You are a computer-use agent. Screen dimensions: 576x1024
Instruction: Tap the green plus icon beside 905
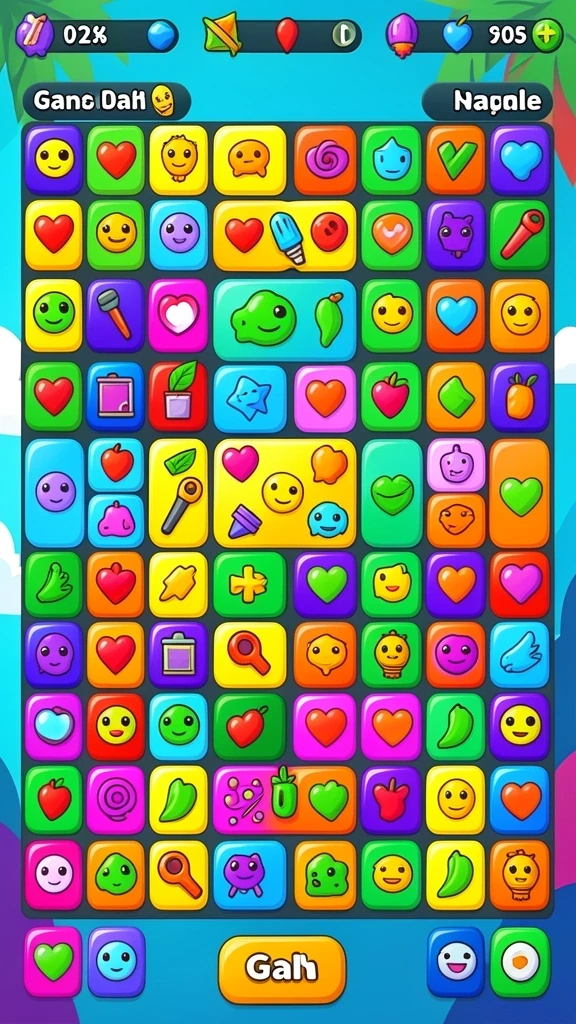tap(546, 35)
